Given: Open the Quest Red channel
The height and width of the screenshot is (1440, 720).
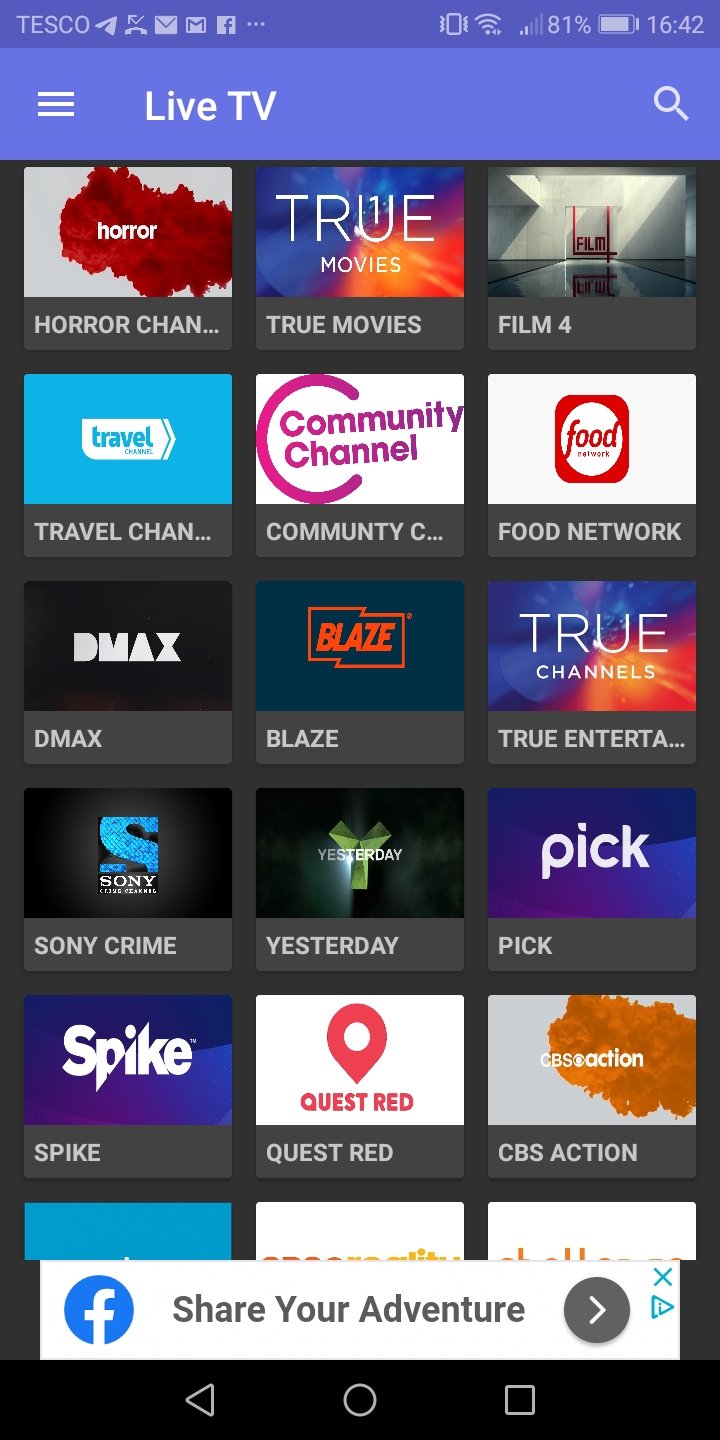Looking at the screenshot, I should tap(360, 1085).
